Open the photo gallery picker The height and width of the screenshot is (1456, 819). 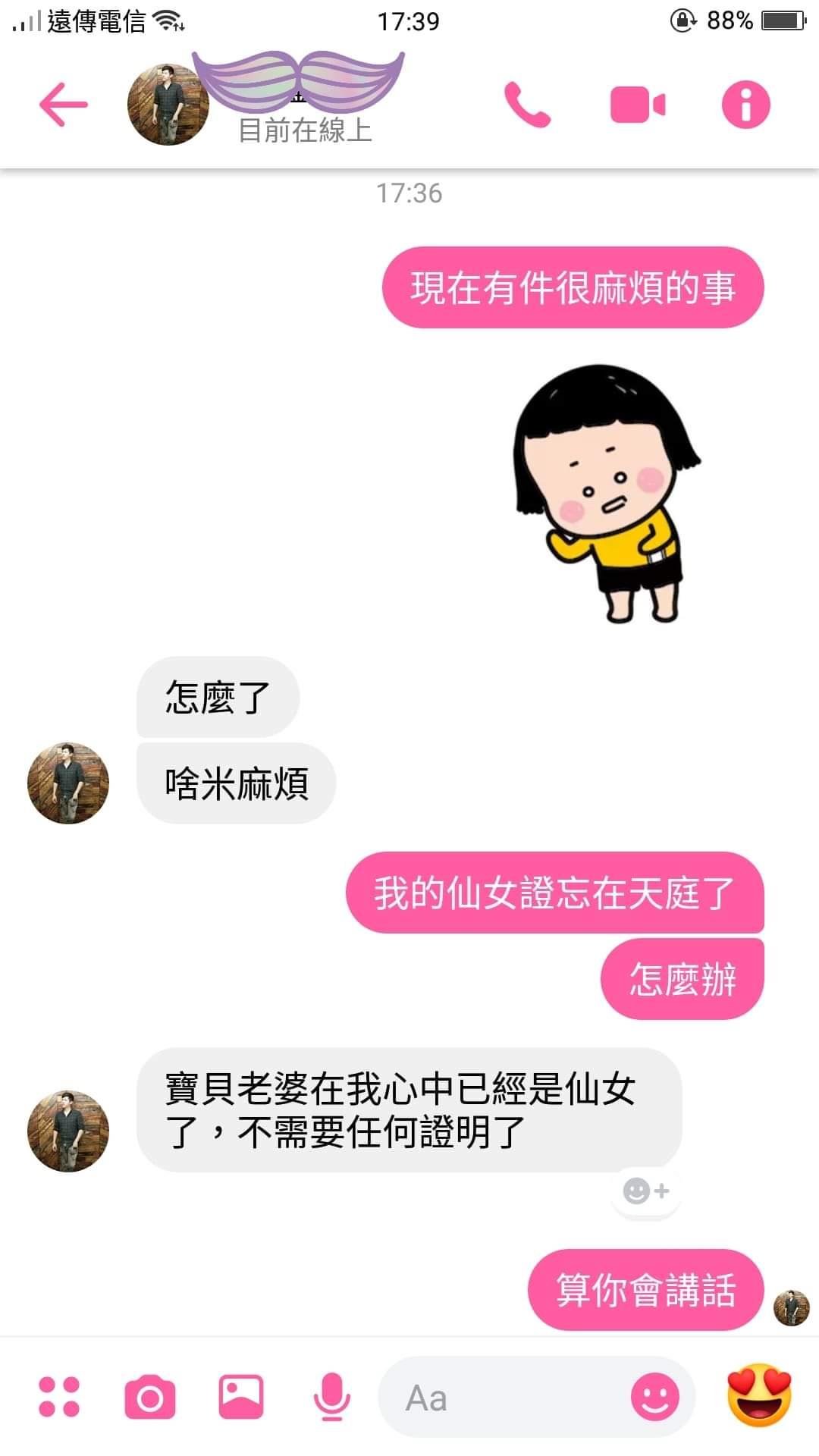tap(241, 1397)
